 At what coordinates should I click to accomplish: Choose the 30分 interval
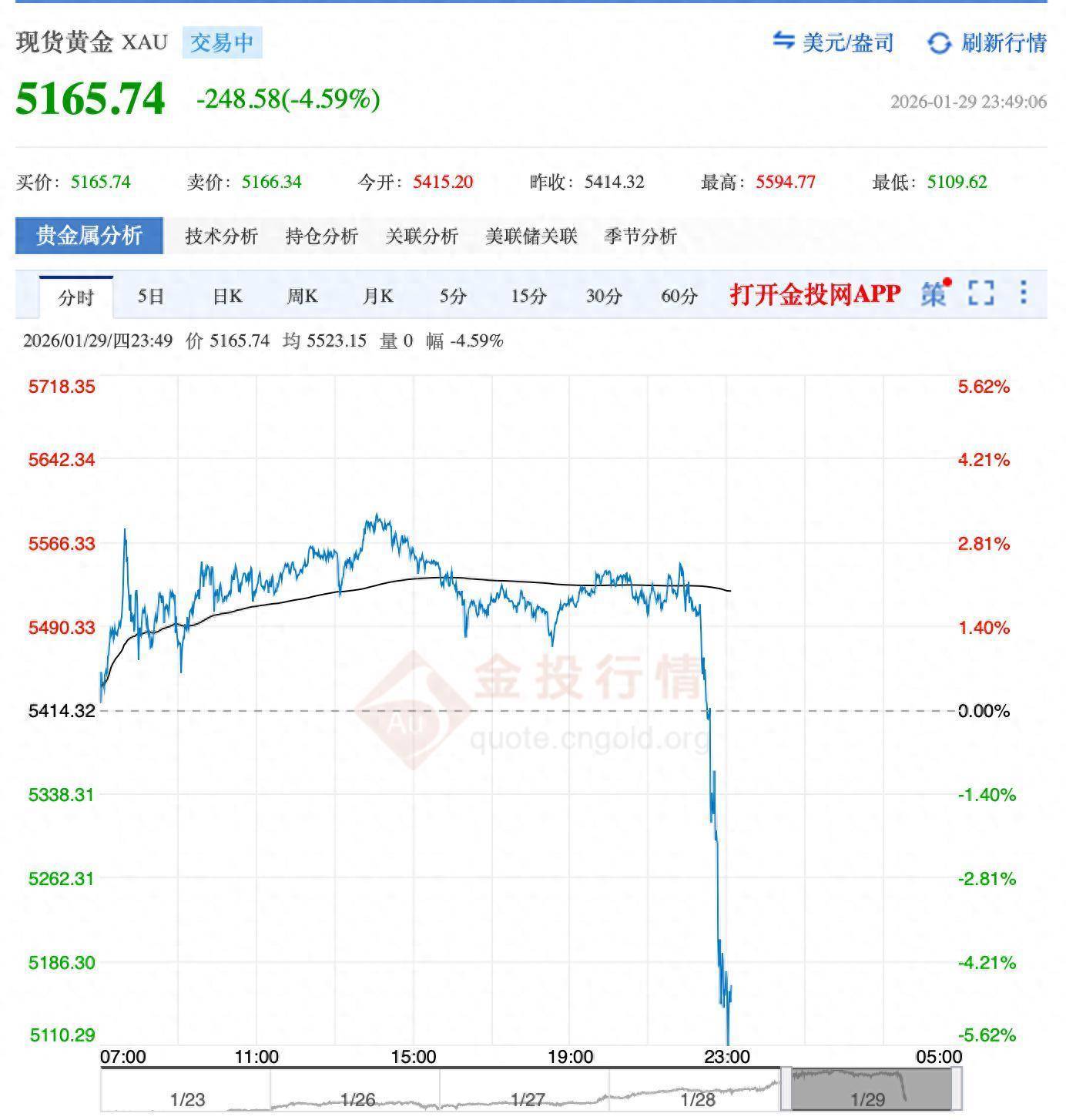click(x=603, y=296)
